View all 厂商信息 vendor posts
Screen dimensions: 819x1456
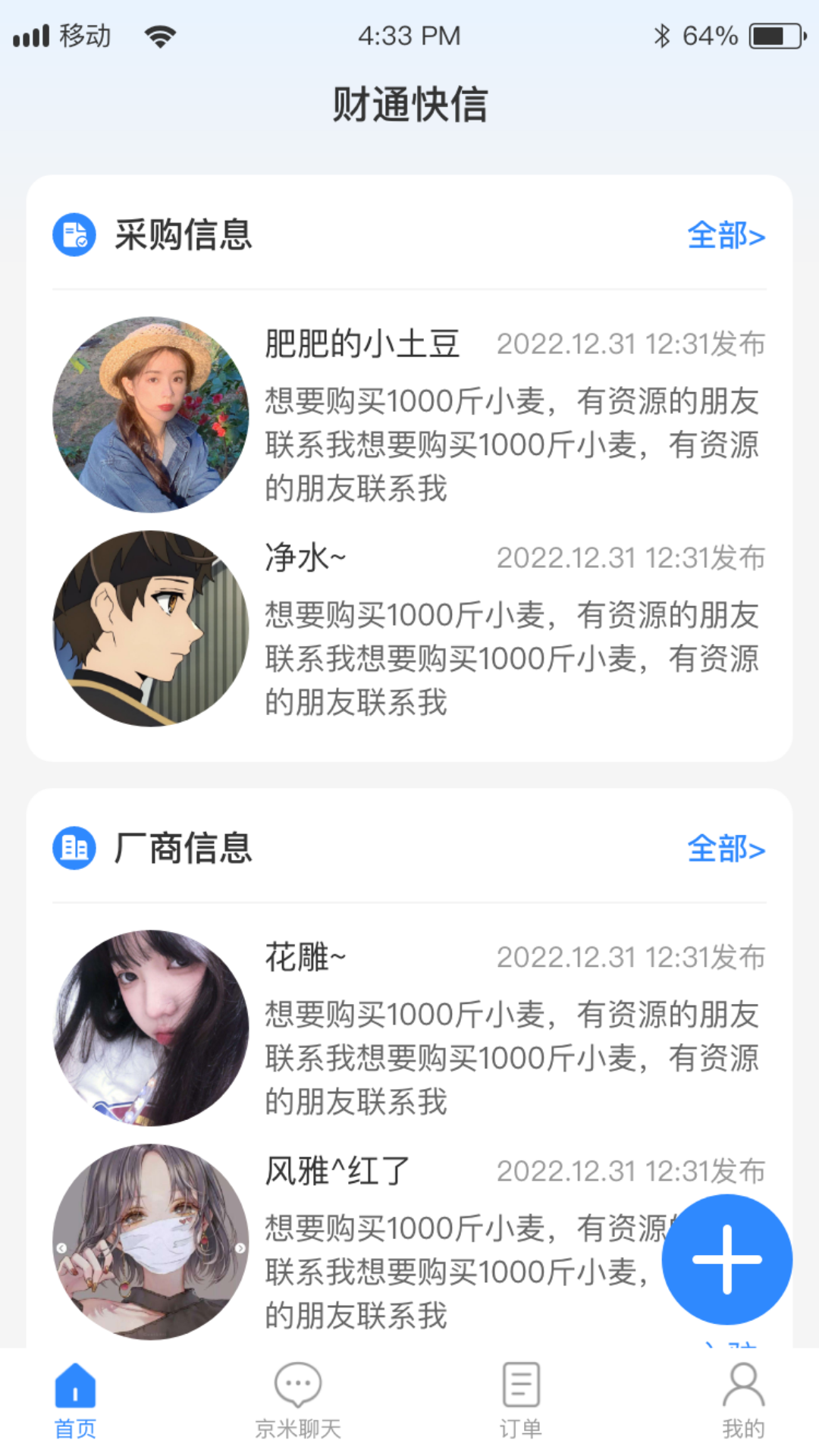point(726,849)
